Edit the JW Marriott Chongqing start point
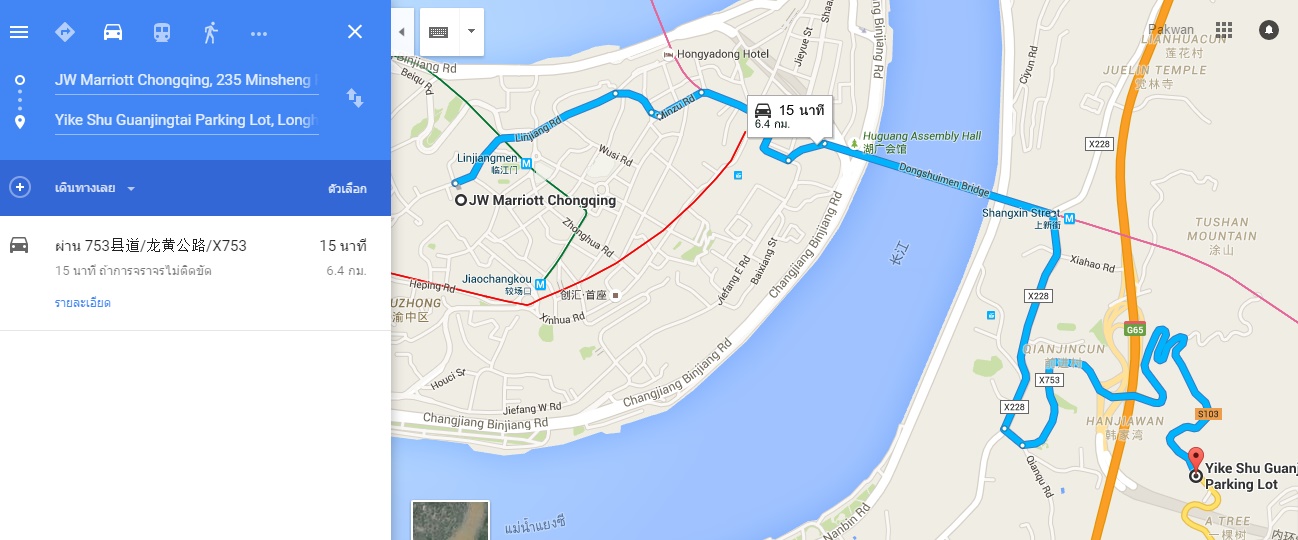The width and height of the screenshot is (1298, 540). 186,80
